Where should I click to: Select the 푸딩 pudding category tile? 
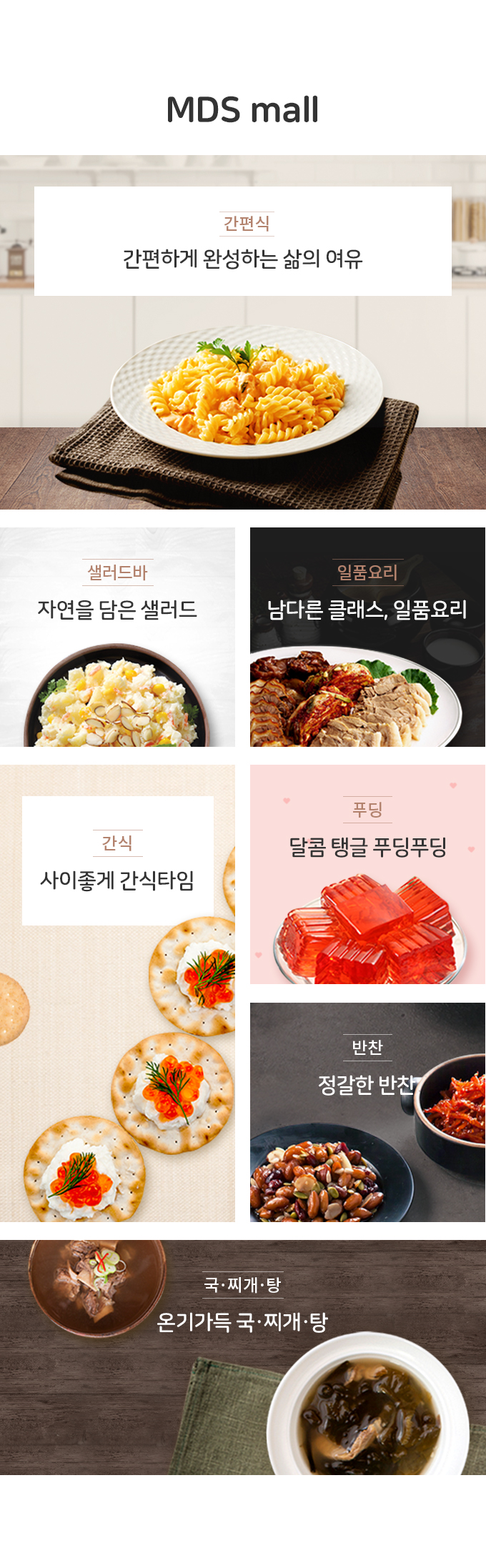click(x=367, y=874)
